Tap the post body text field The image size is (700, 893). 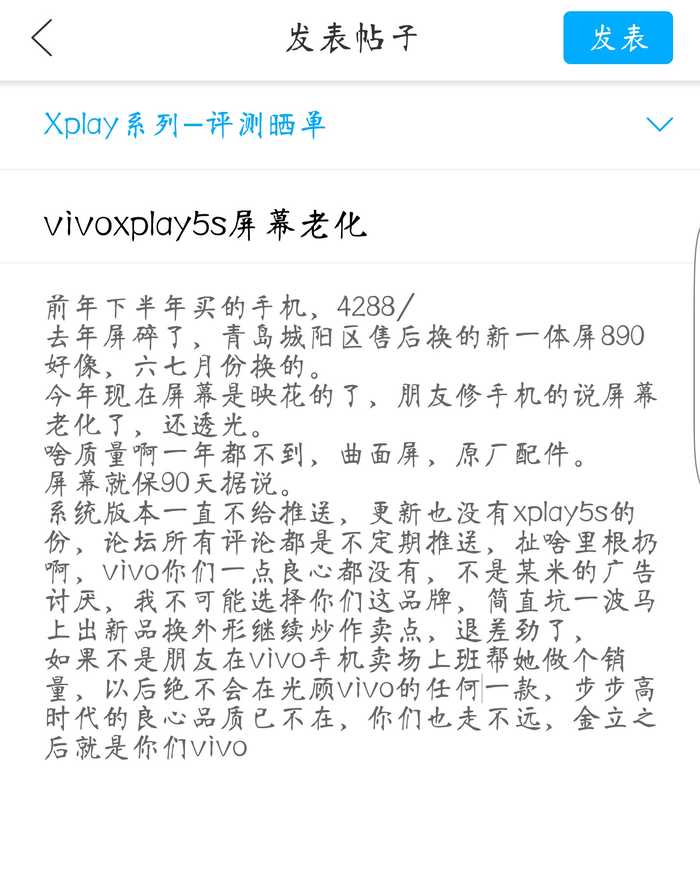[350, 525]
